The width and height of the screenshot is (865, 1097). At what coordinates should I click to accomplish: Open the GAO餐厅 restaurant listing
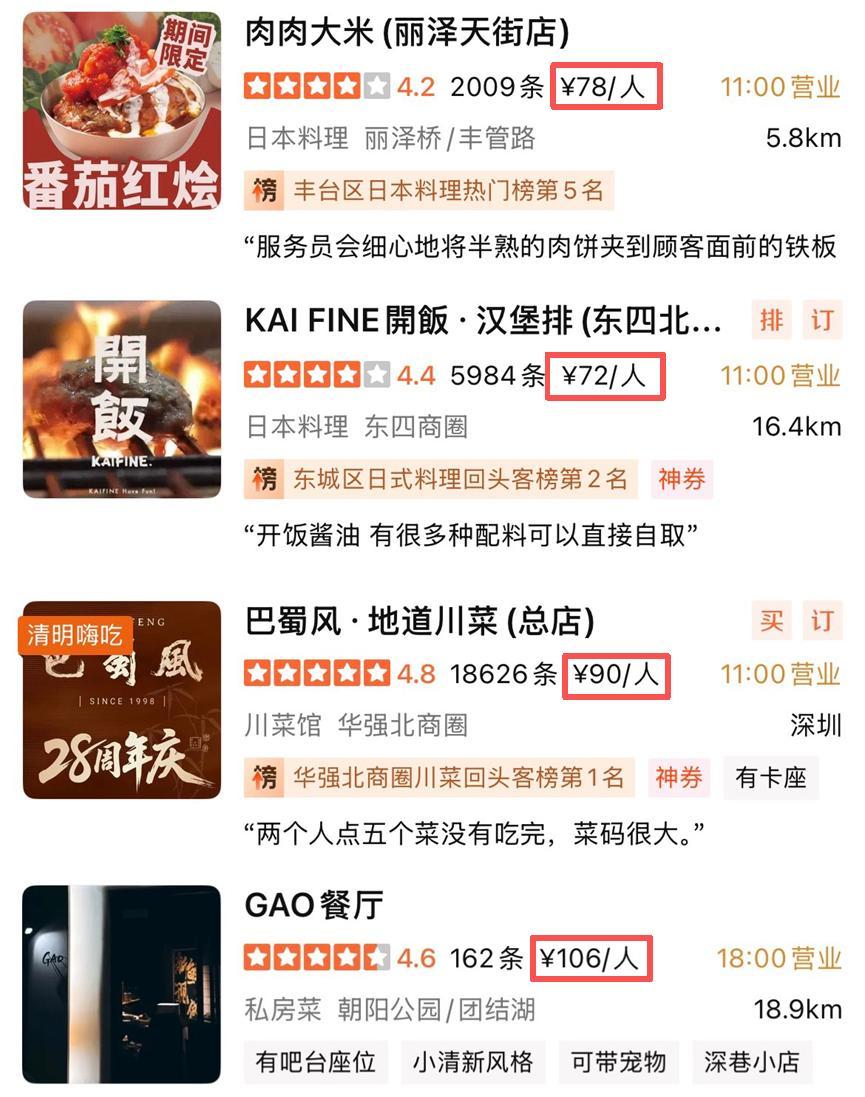pyautogui.click(x=314, y=906)
